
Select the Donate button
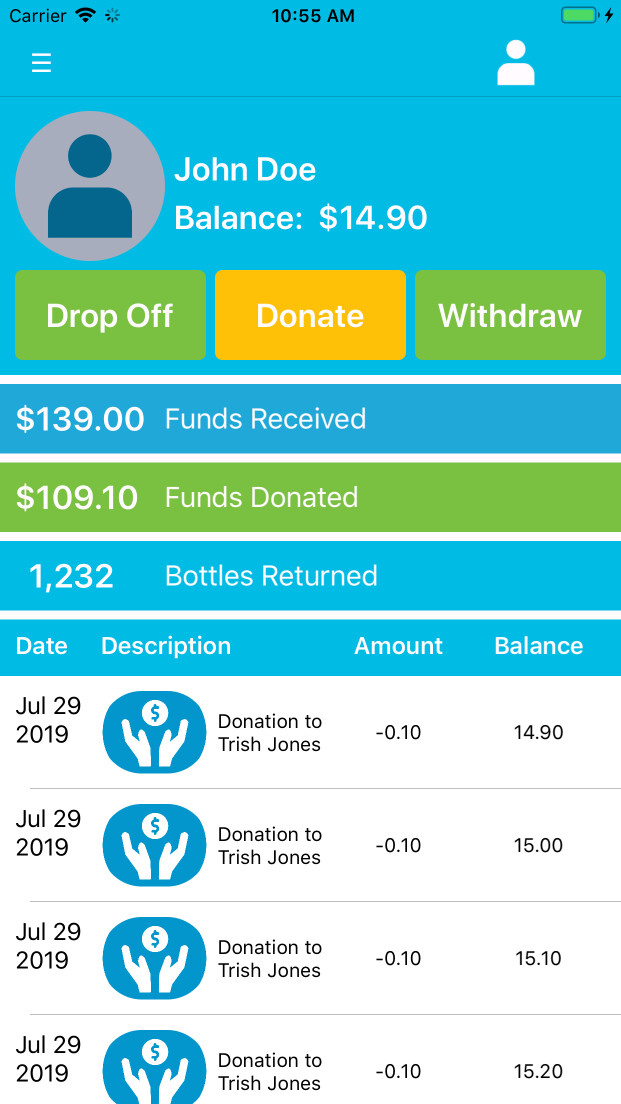click(x=310, y=315)
